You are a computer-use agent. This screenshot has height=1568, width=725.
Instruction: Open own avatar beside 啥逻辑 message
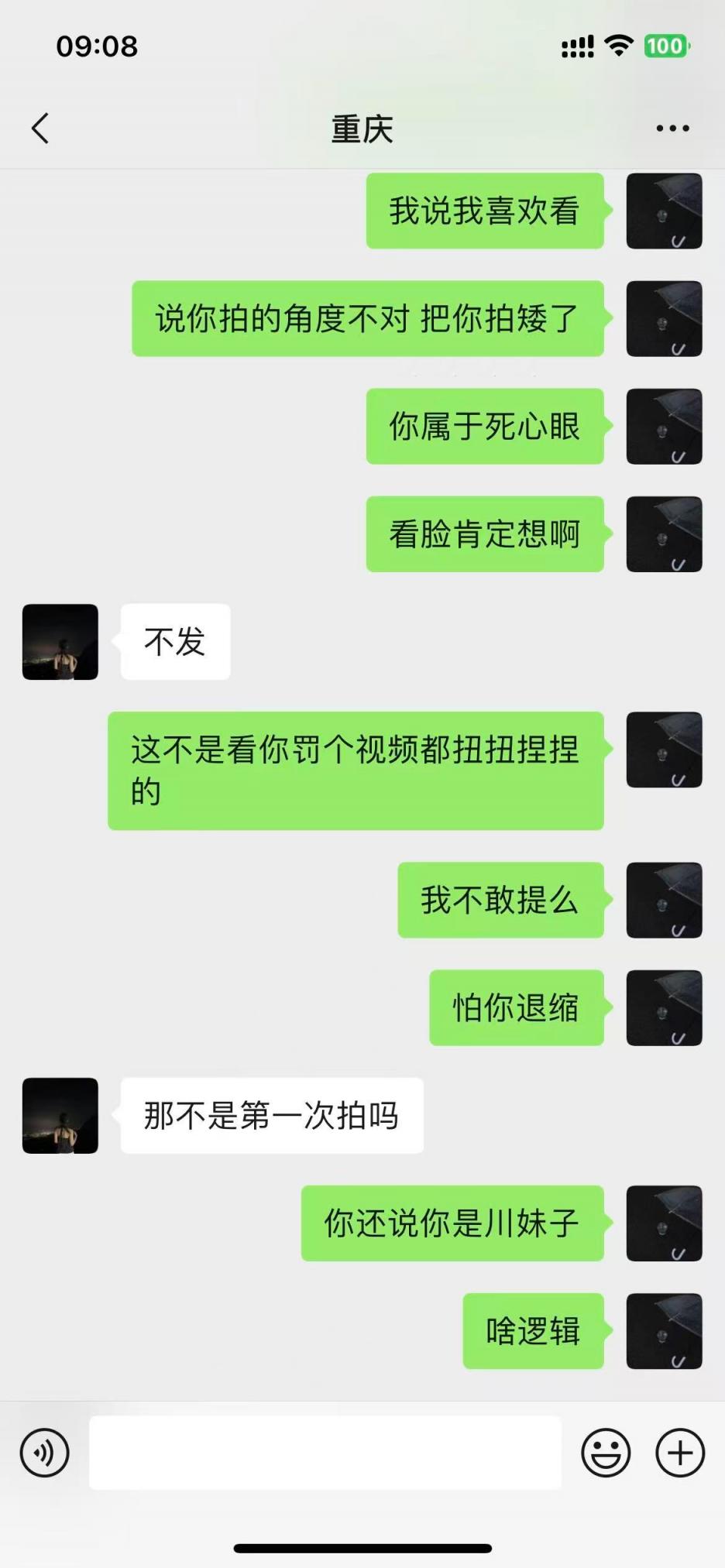[x=664, y=1331]
